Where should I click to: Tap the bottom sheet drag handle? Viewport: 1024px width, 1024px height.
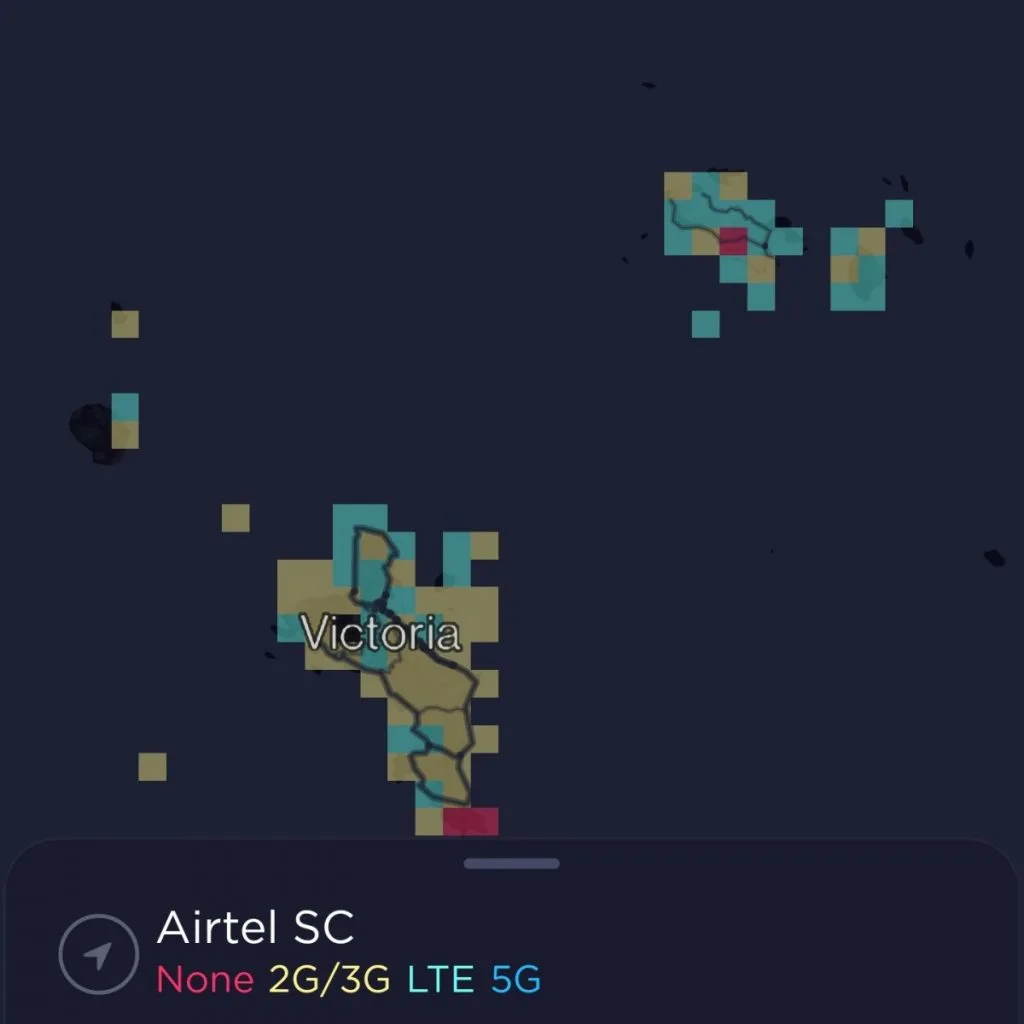[511, 863]
